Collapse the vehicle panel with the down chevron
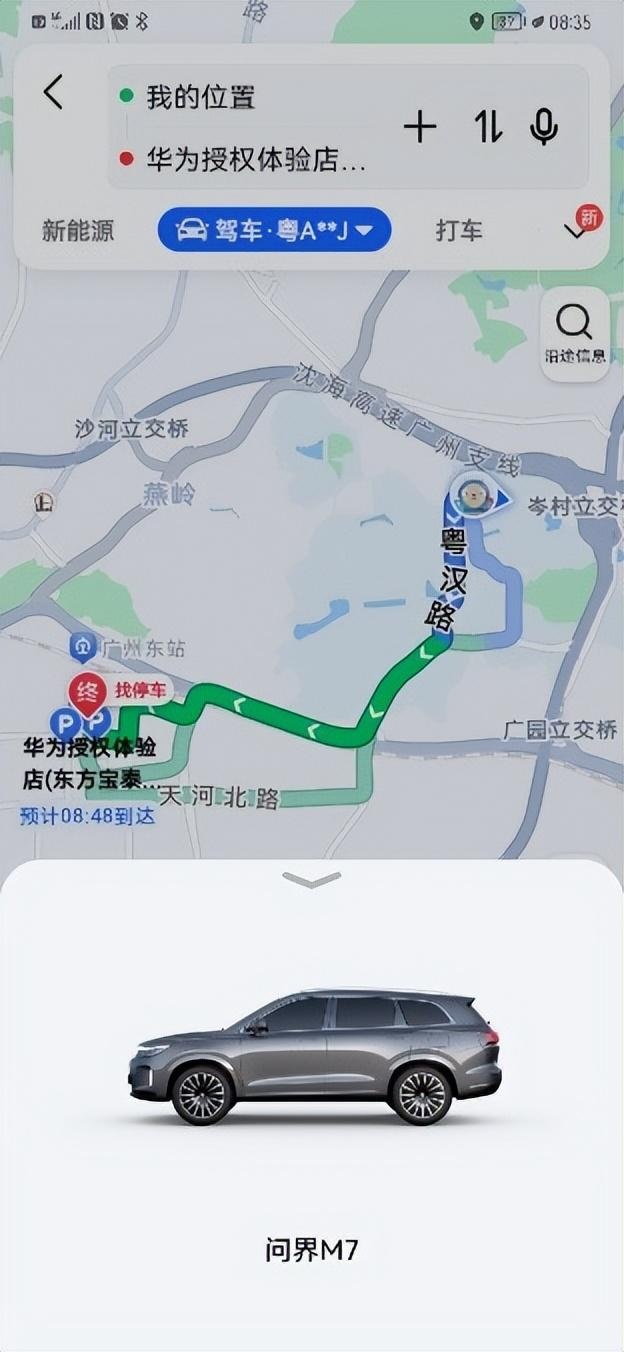Viewport: 624px width, 1352px height. 312,880
